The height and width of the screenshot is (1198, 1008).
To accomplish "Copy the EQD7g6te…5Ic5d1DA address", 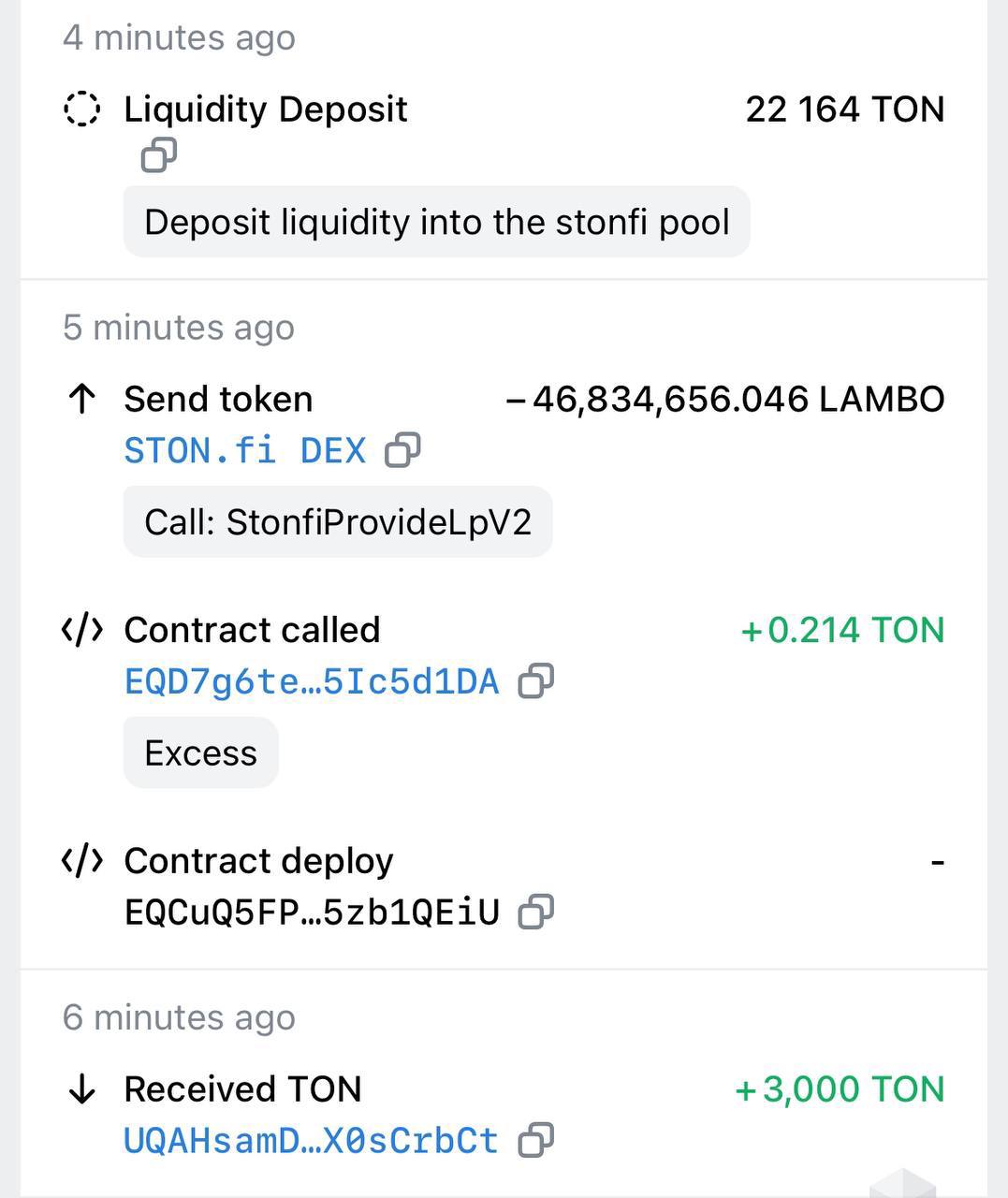I will (x=536, y=681).
